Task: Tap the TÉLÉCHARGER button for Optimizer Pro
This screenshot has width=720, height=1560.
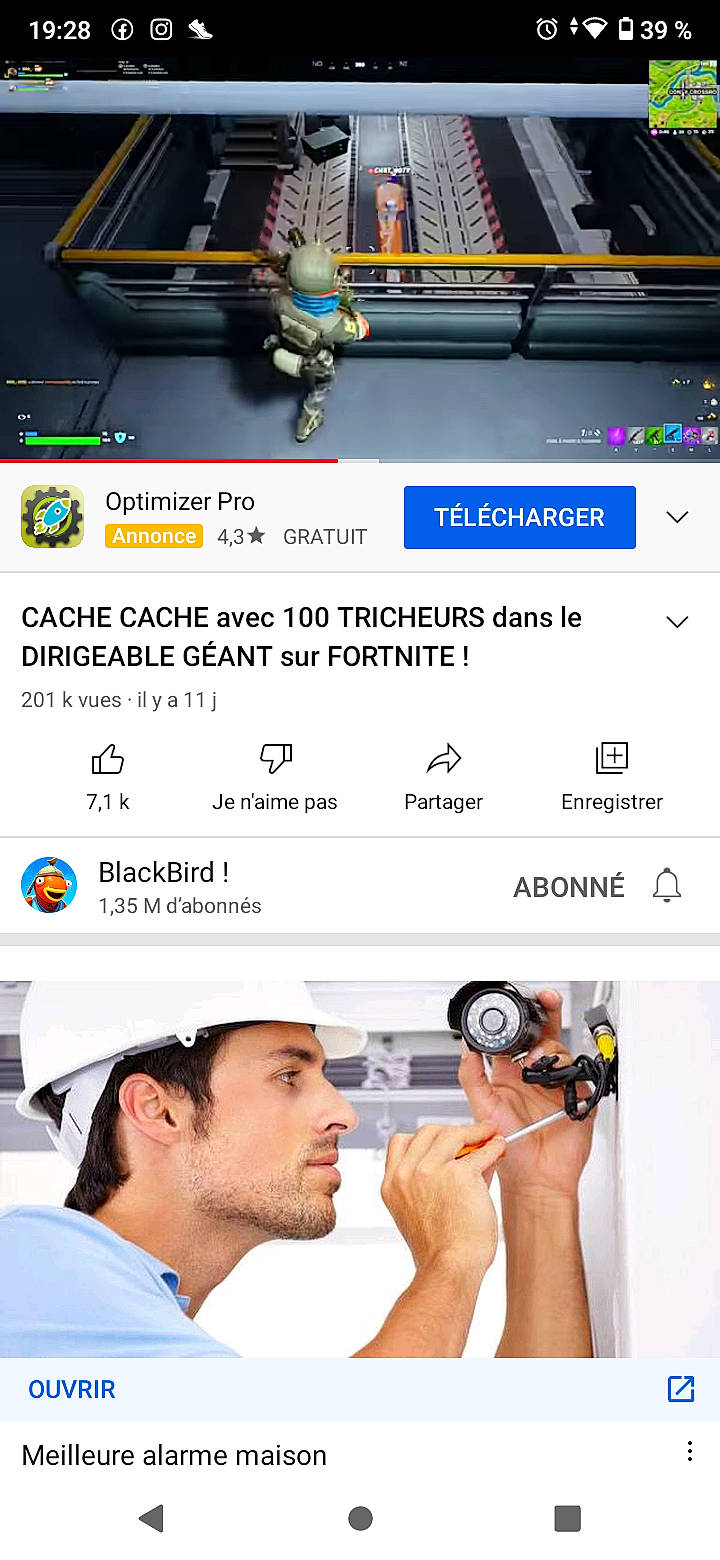Action: click(519, 517)
